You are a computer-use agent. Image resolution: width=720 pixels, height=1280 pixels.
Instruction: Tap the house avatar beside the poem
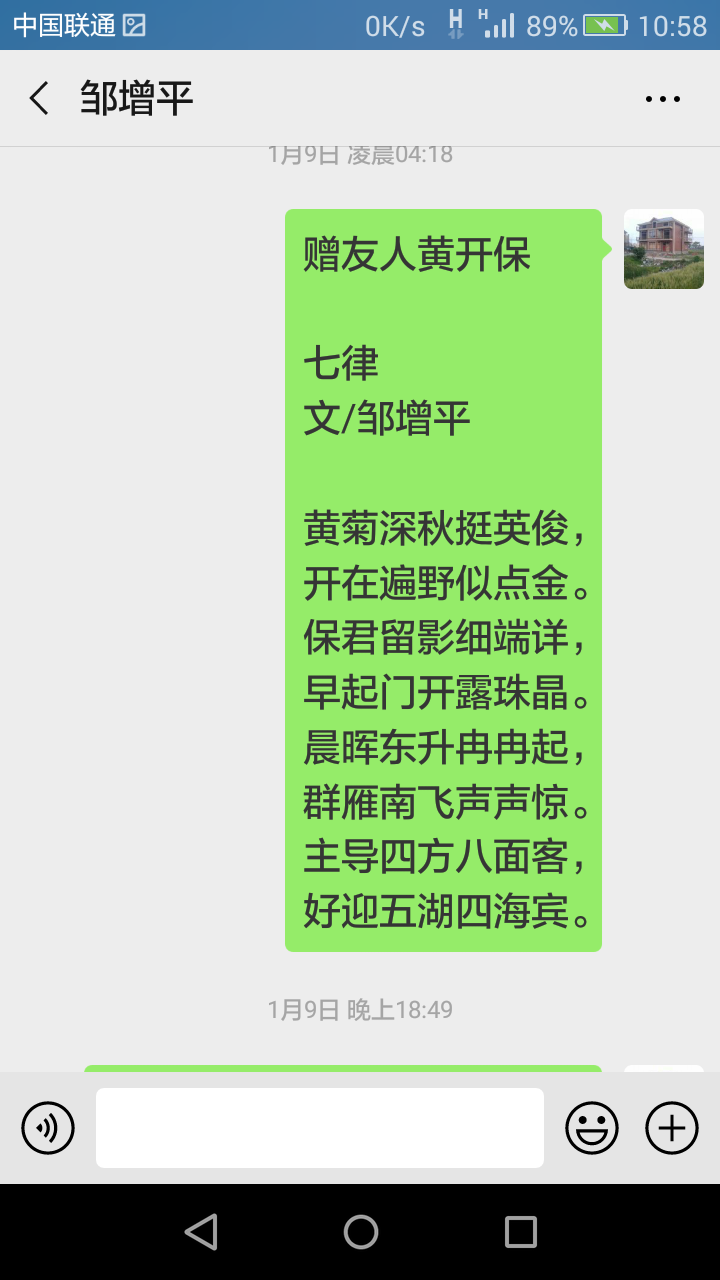coord(663,249)
